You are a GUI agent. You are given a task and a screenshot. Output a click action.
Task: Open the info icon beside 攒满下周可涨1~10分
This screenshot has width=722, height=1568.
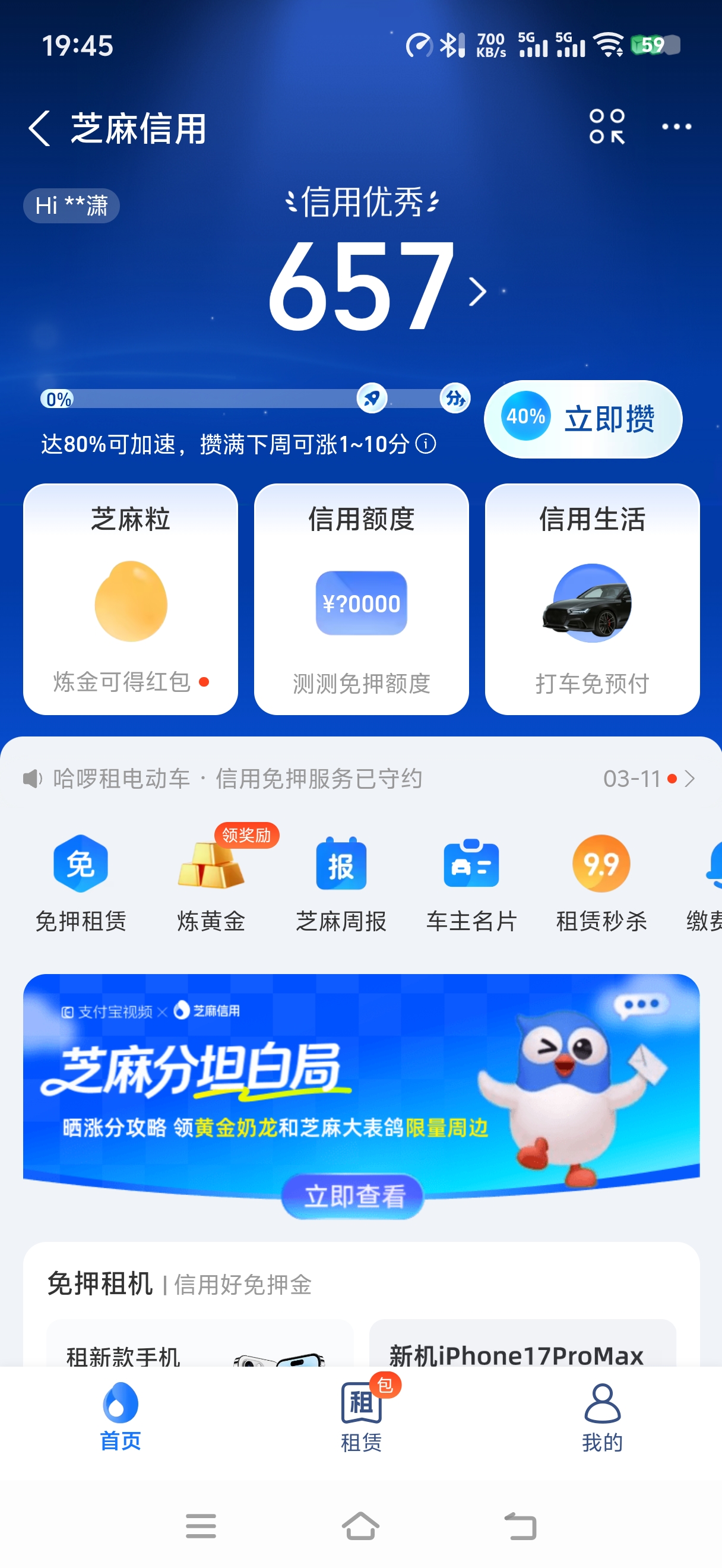[426, 444]
